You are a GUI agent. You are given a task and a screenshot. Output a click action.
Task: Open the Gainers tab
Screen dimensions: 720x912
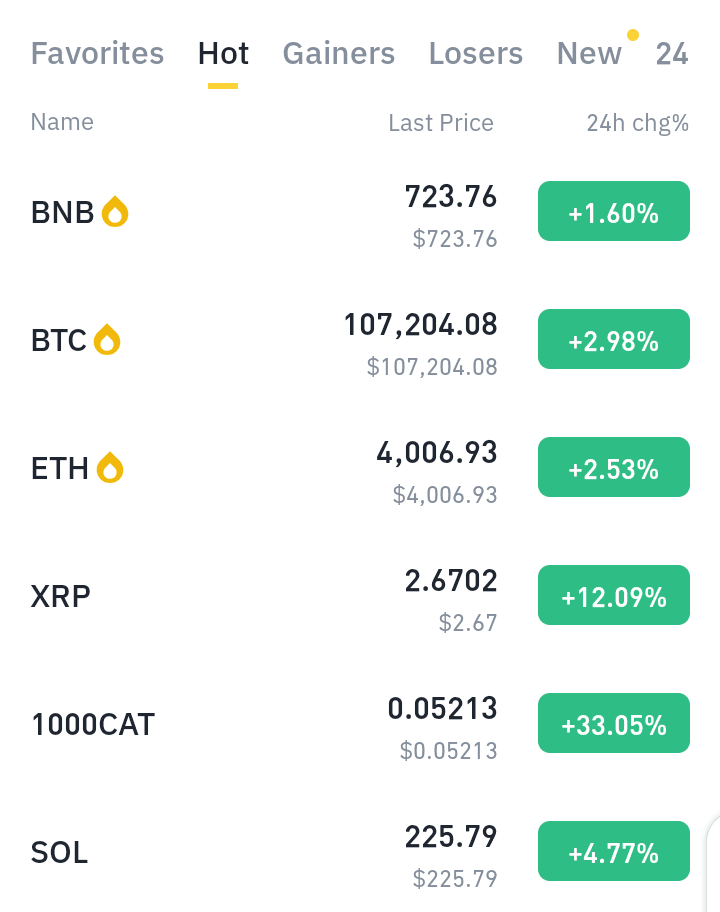pyautogui.click(x=338, y=53)
